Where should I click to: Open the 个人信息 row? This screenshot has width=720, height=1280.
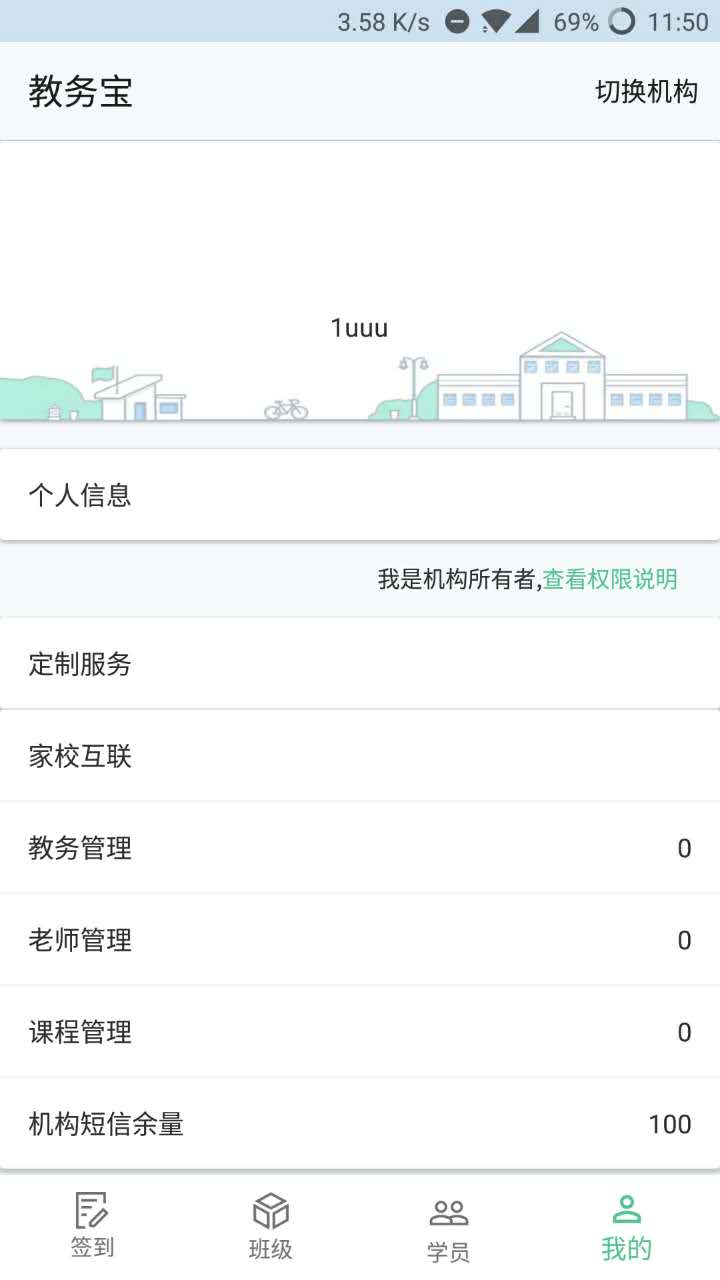360,495
